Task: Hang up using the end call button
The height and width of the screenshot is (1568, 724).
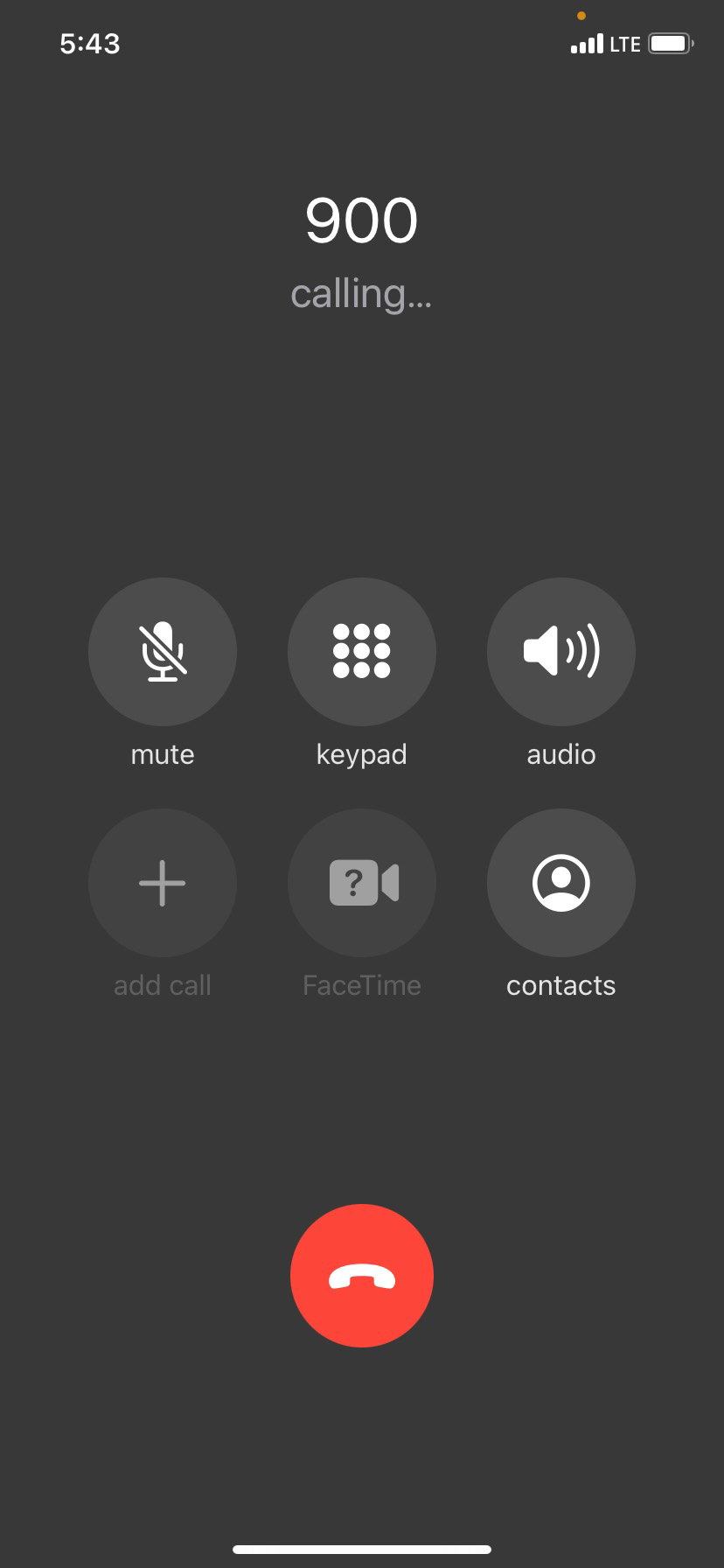Action: [x=361, y=1276]
